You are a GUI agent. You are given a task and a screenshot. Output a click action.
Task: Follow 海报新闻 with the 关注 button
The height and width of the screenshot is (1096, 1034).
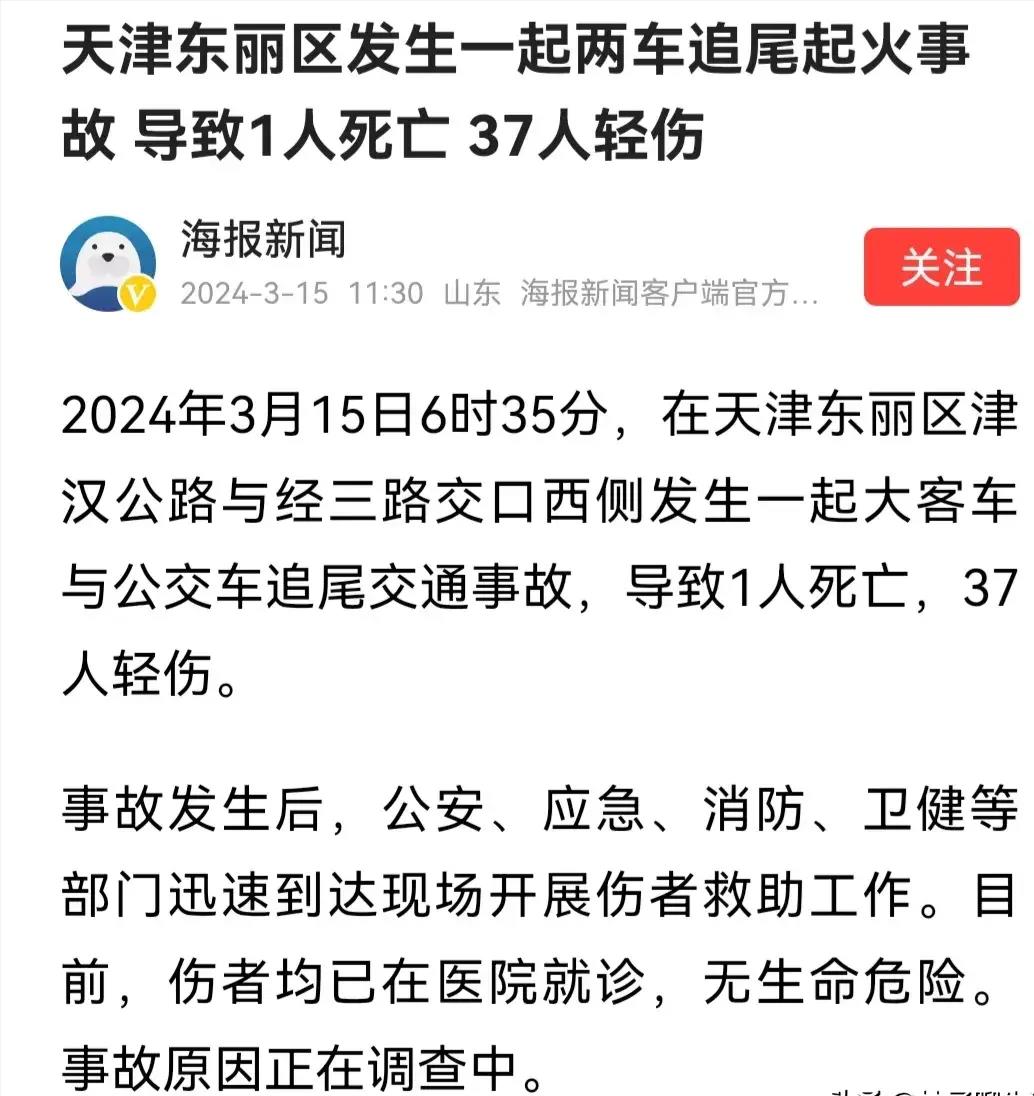click(x=941, y=267)
